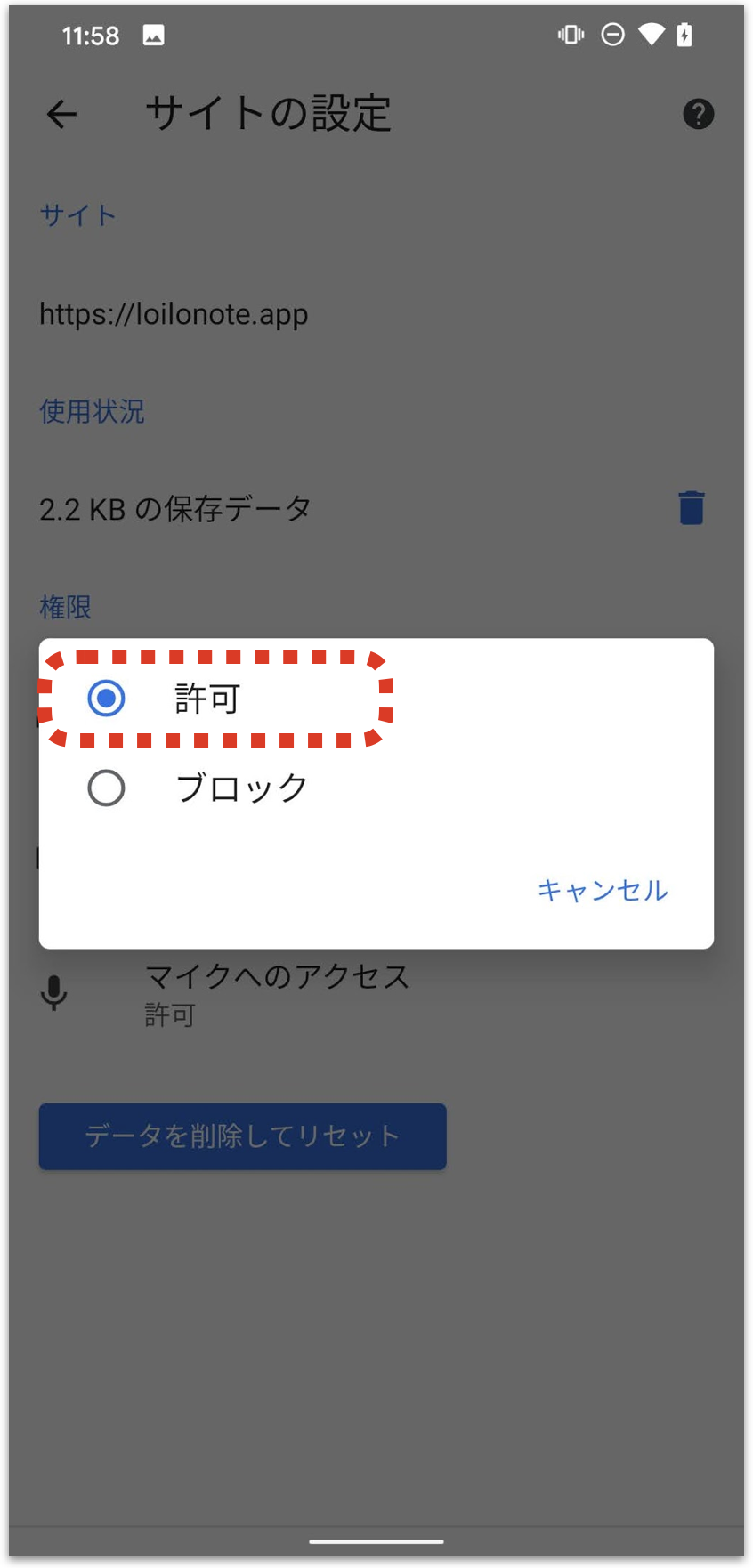Dismiss the dialog with キャンセル
Image resolution: width=753 pixels, height=1568 pixels.
tap(602, 890)
